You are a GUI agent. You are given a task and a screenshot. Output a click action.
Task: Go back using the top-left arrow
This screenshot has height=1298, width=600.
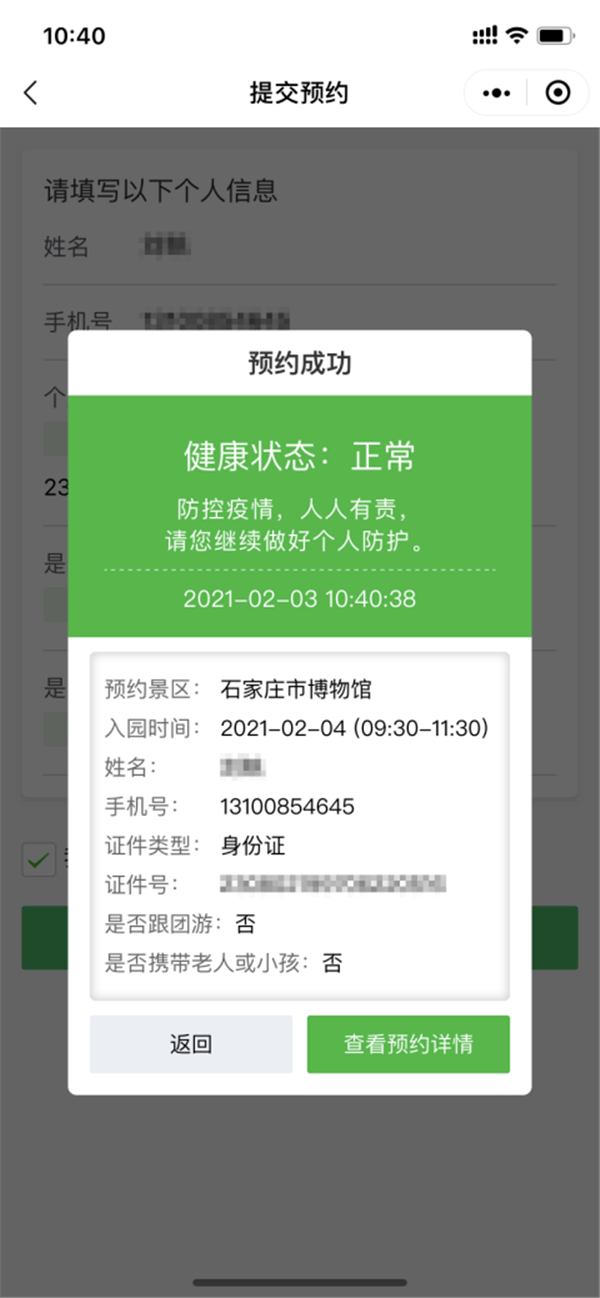coord(31,93)
